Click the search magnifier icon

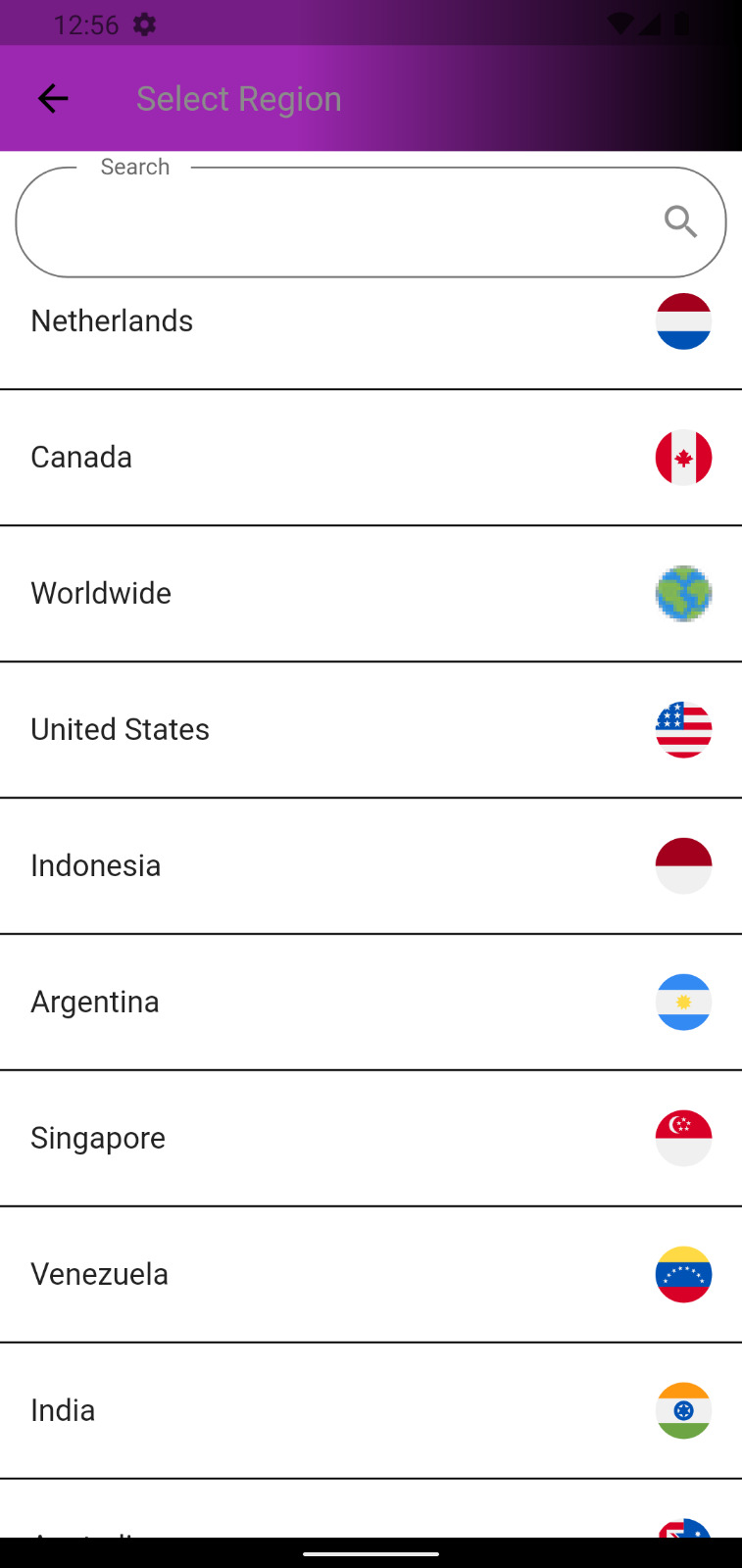coord(680,221)
